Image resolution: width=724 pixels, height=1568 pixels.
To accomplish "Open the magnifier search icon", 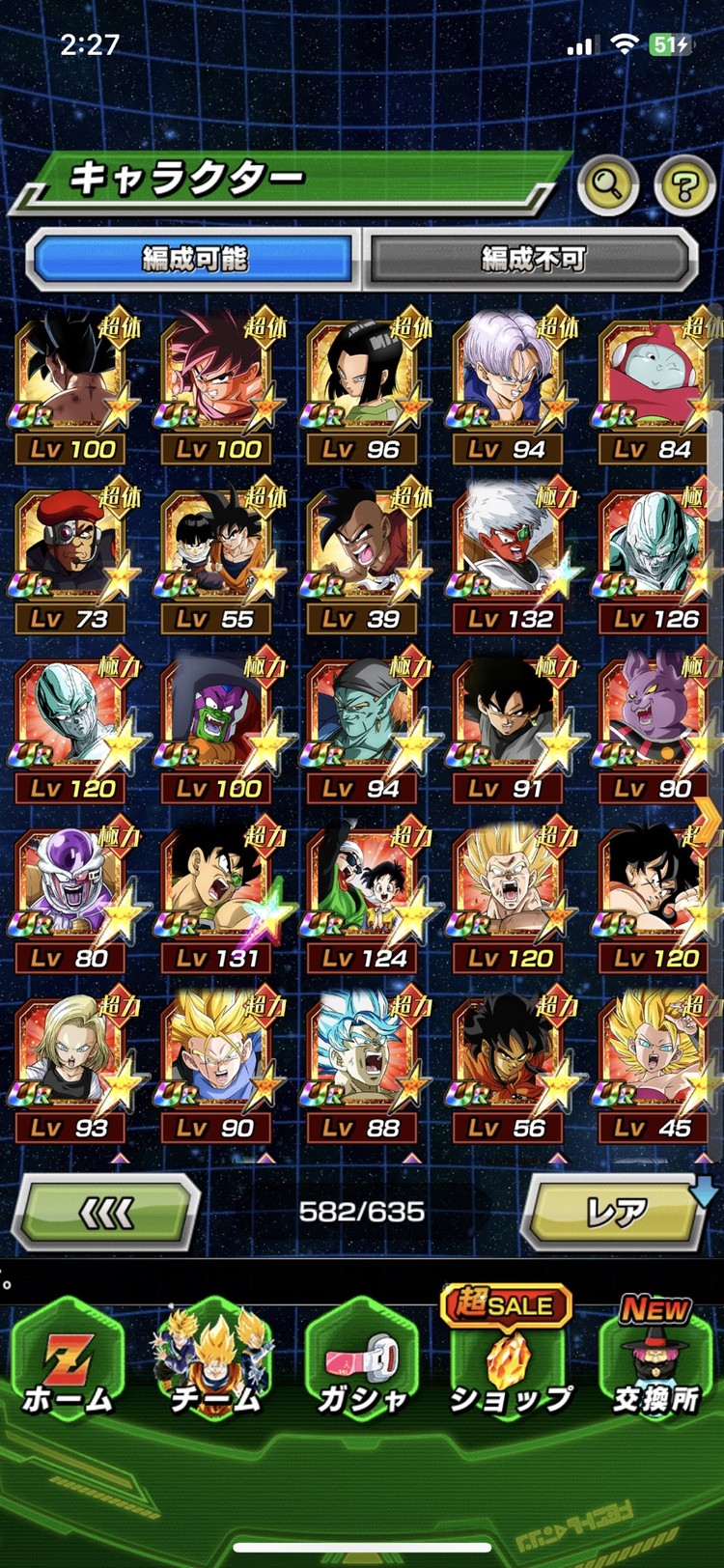I will click(607, 183).
